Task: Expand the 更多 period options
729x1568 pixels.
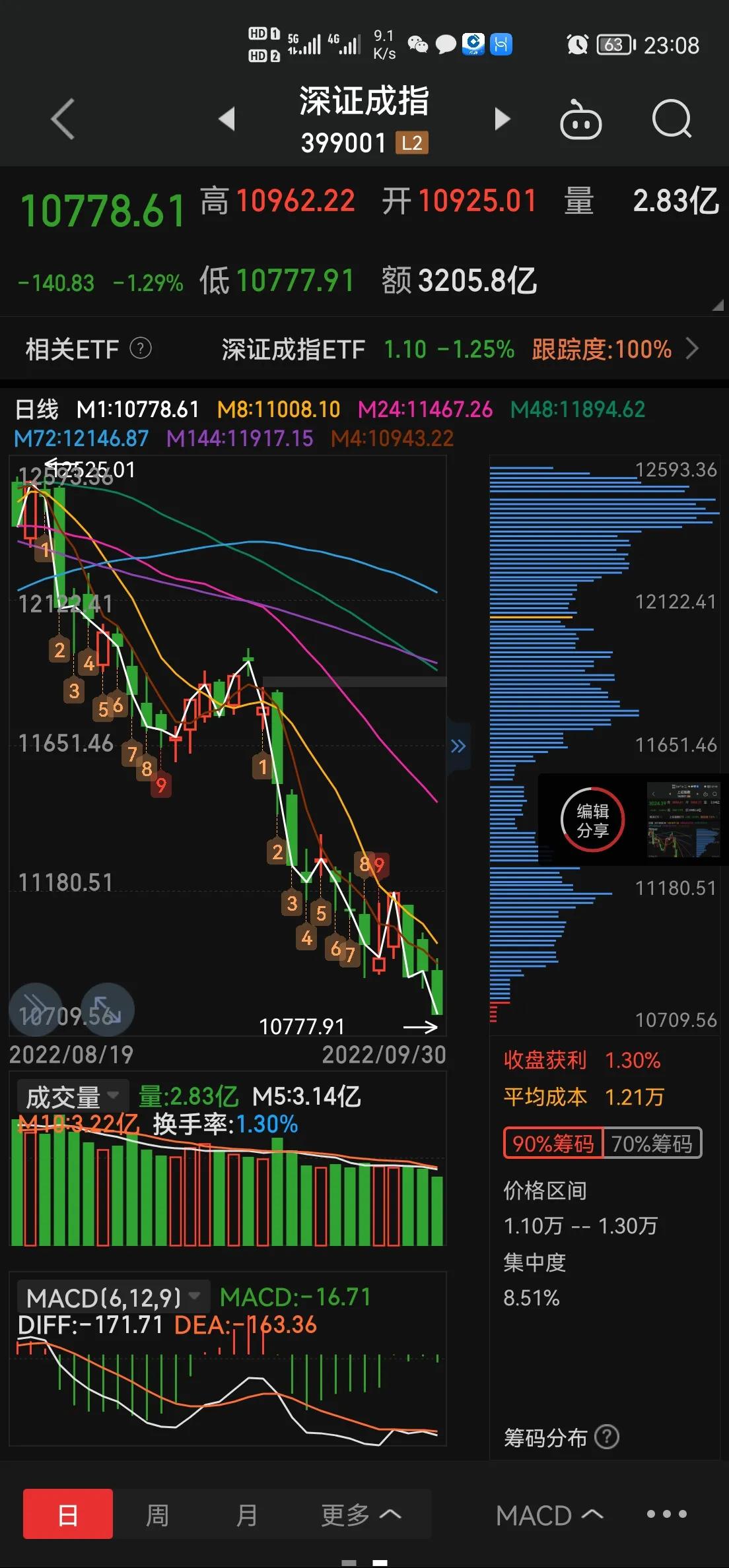Action: tap(361, 1515)
